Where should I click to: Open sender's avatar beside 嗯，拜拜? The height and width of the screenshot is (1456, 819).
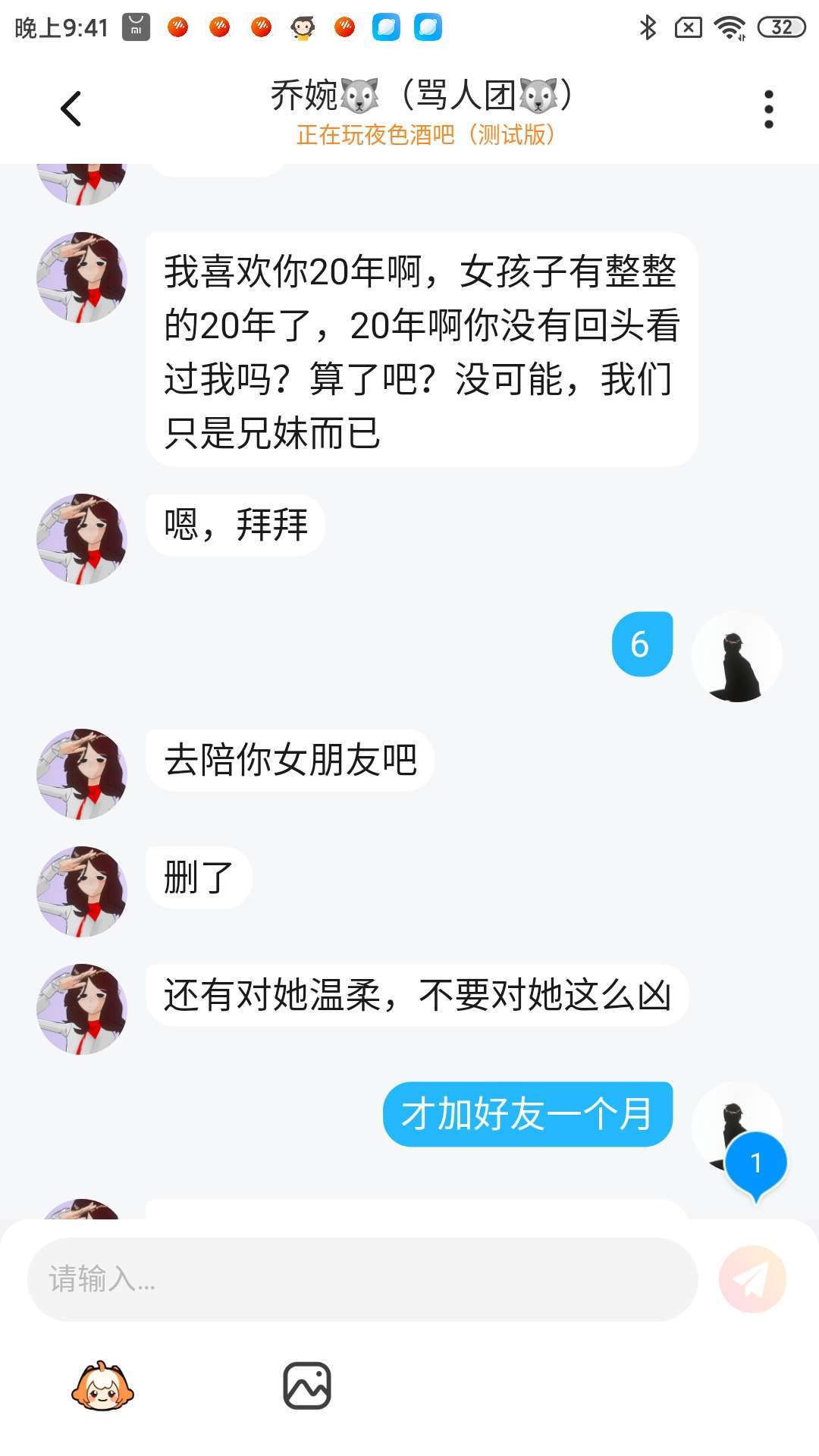[82, 538]
